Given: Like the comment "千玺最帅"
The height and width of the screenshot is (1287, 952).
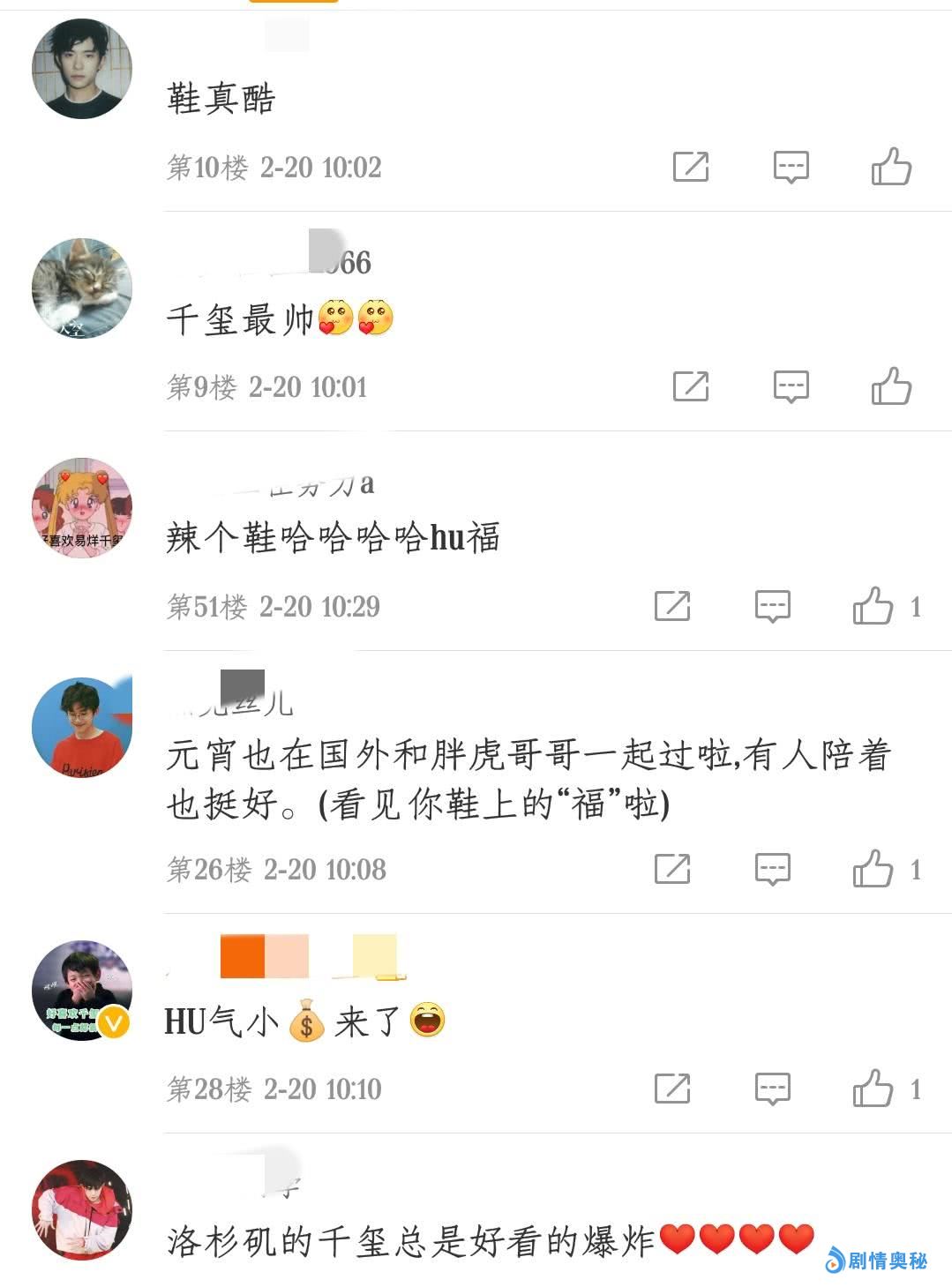Looking at the screenshot, I should click(x=891, y=386).
